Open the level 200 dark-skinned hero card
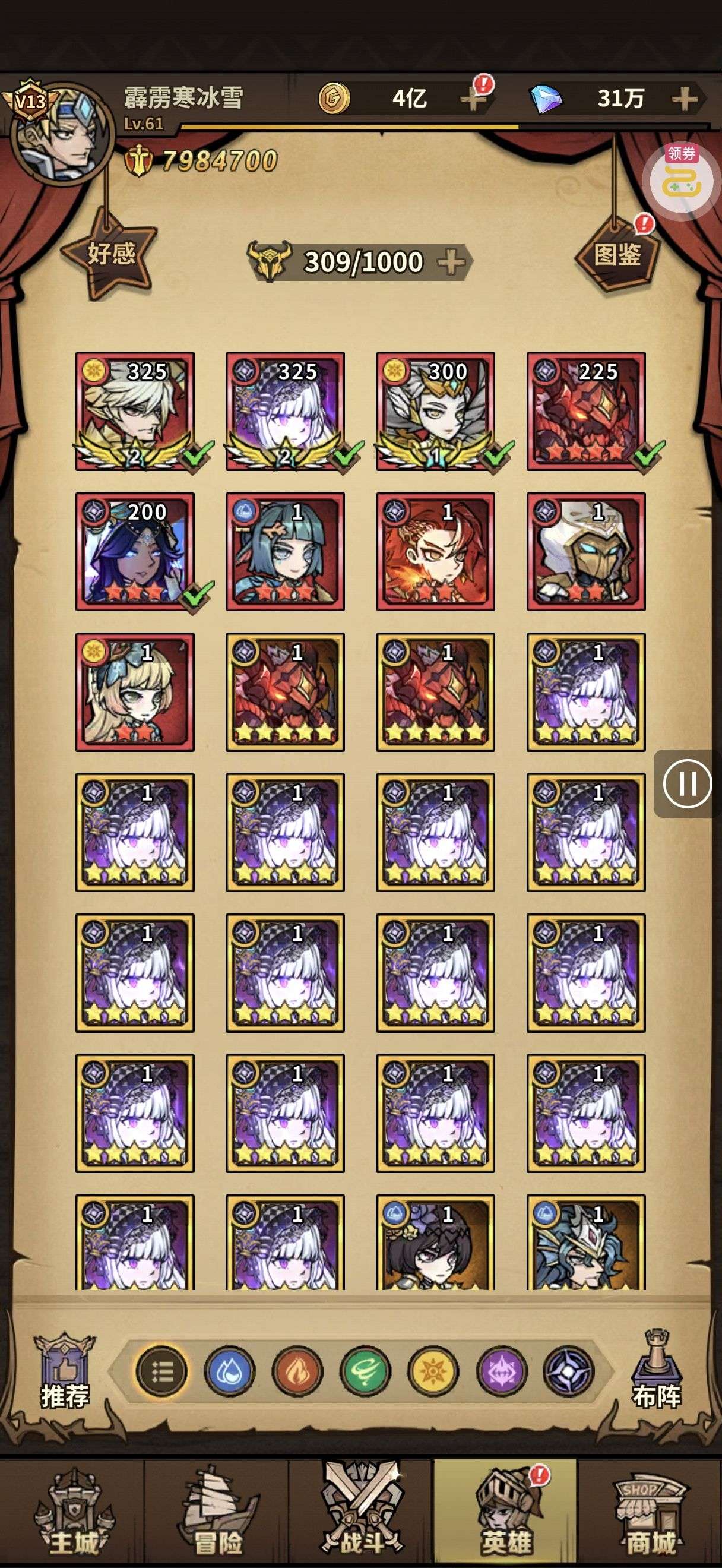 (134, 552)
